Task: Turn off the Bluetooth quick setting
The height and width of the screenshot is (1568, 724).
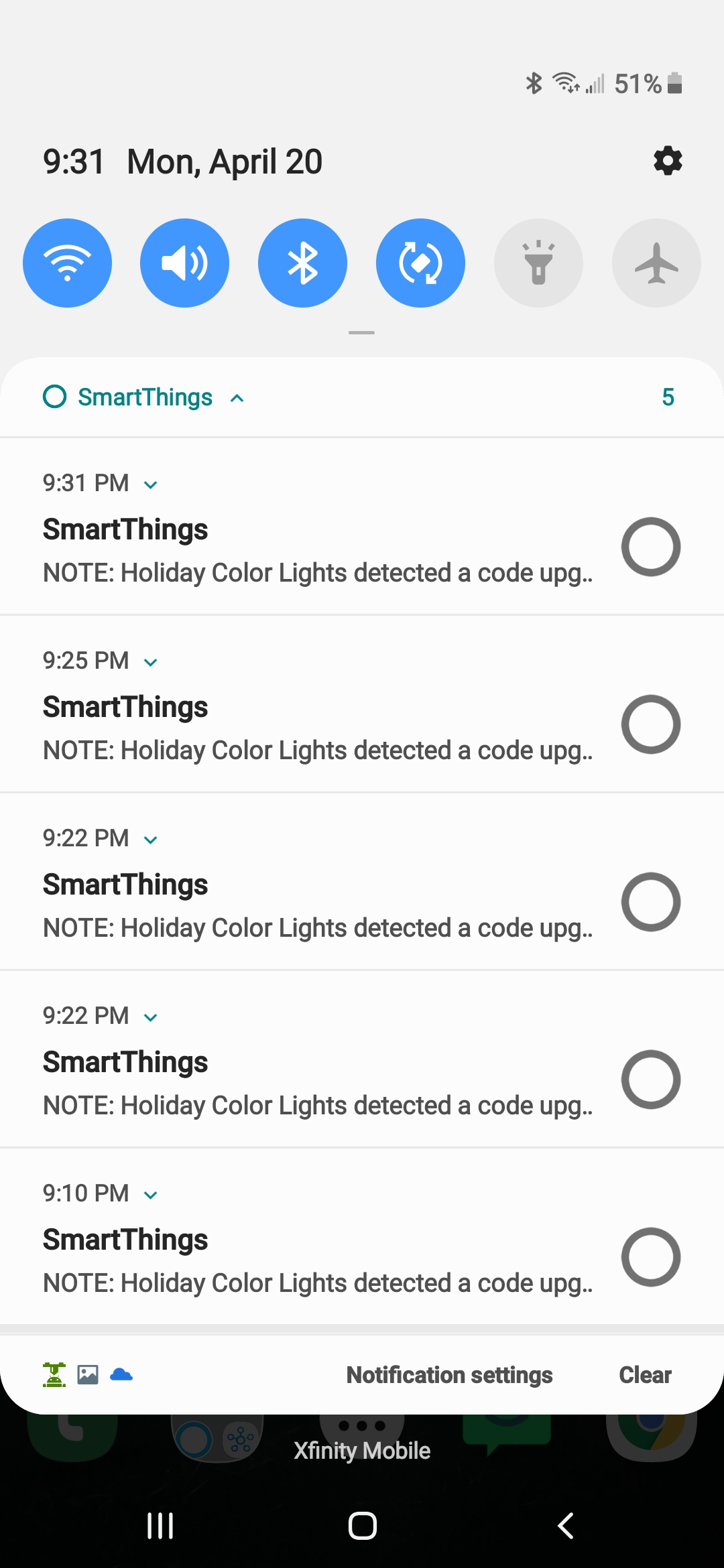Action: [x=302, y=263]
